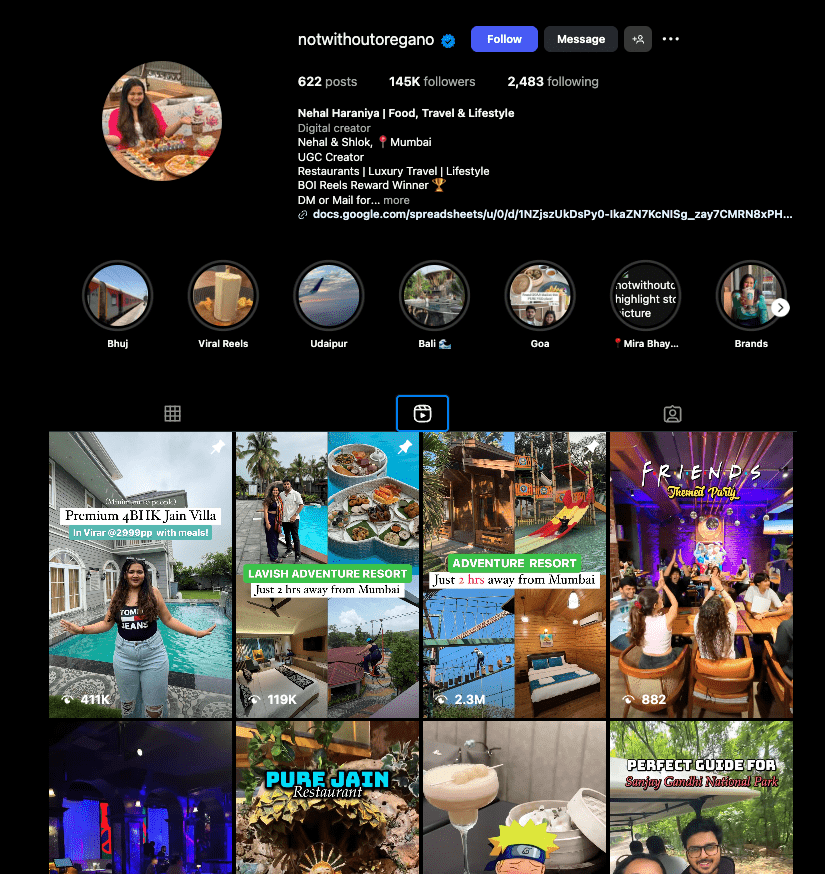Open the Bhuj highlight

[118, 297]
